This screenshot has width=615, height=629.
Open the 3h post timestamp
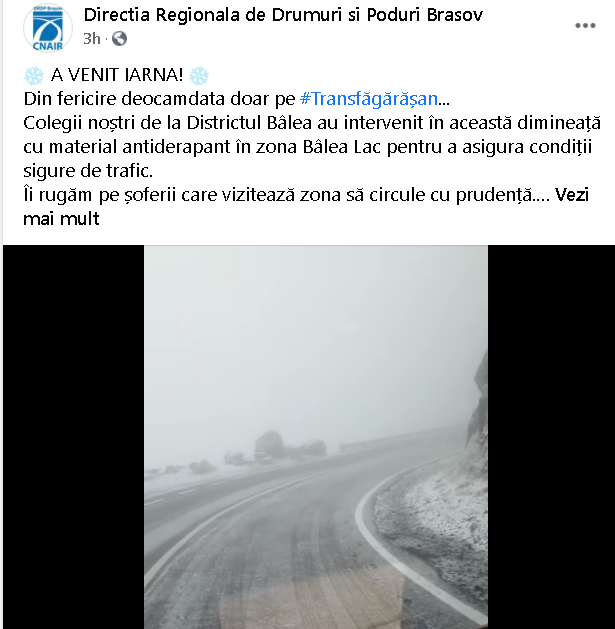point(92,39)
